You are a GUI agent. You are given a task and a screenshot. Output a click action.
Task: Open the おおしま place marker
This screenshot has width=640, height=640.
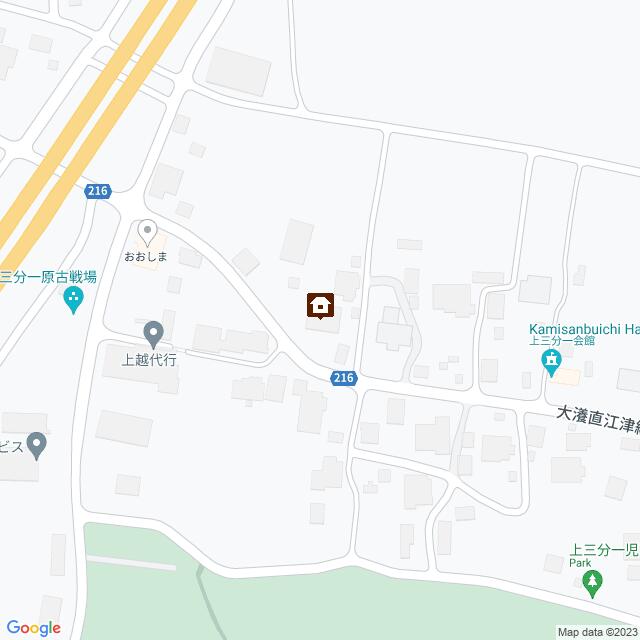pyautogui.click(x=148, y=233)
